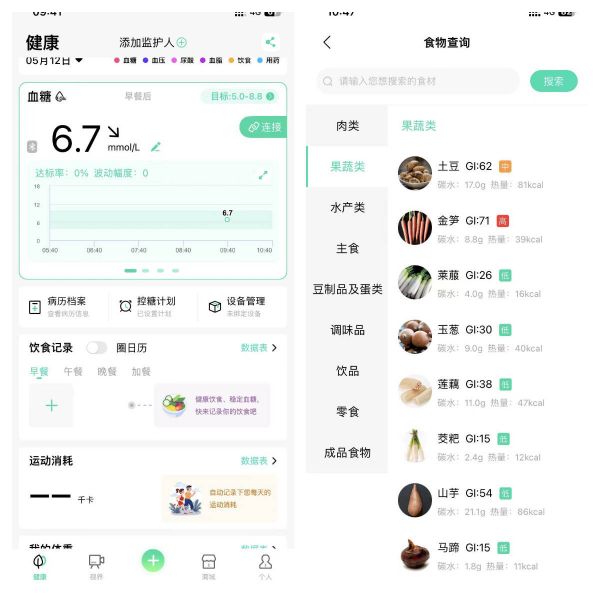This screenshot has width=600, height=600.
Task: Edit the 6.7 blood sugar reading
Action: click(x=155, y=147)
